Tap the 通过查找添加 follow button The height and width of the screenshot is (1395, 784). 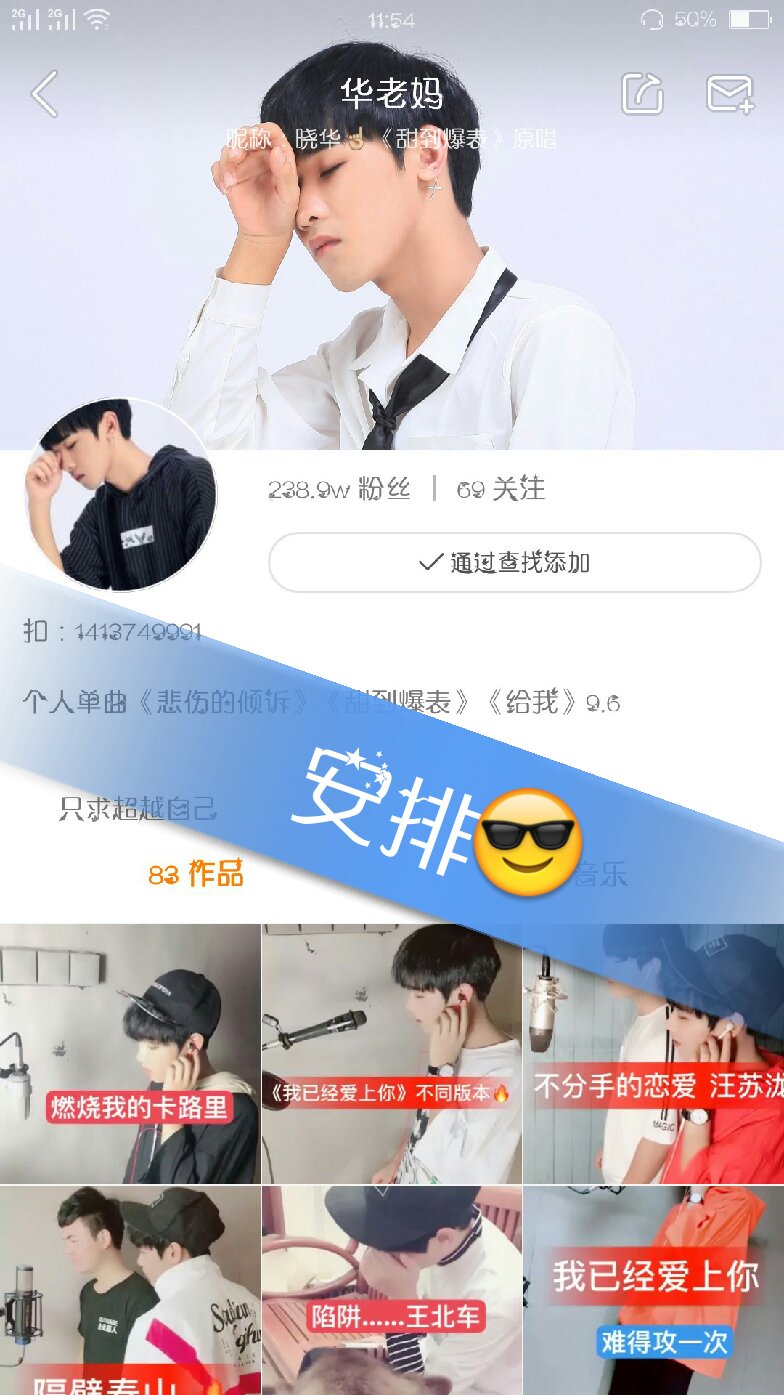click(x=515, y=562)
